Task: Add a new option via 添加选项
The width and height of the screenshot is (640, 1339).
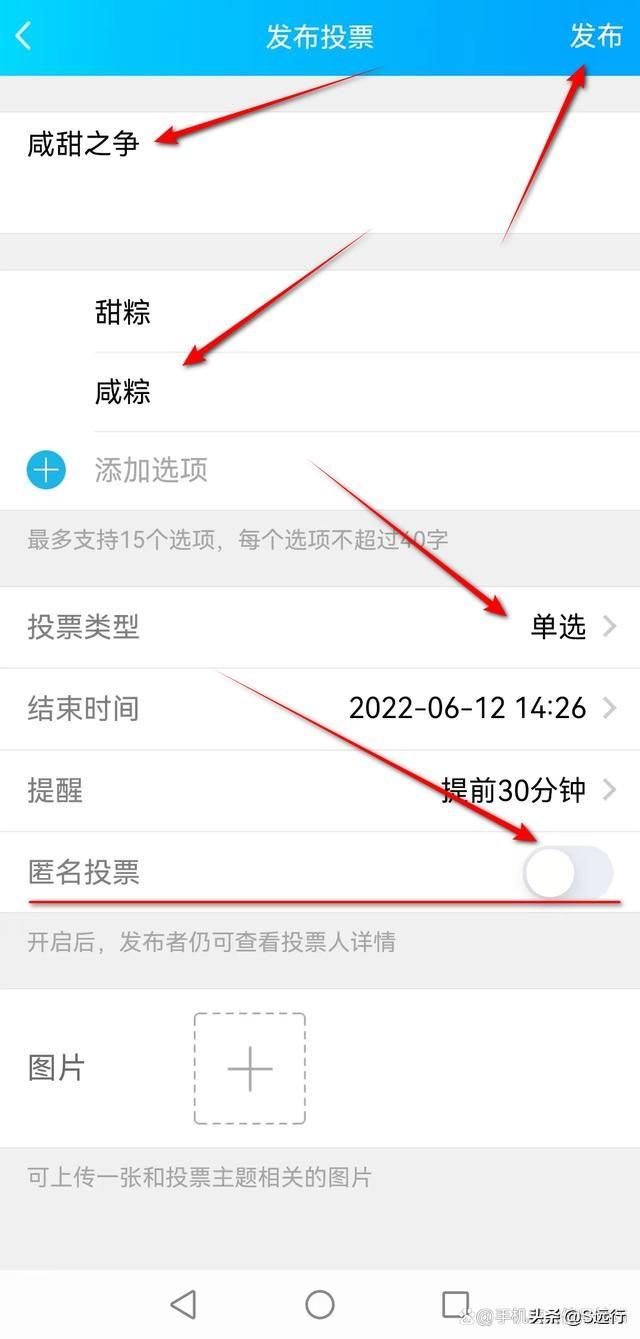Action: 150,470
